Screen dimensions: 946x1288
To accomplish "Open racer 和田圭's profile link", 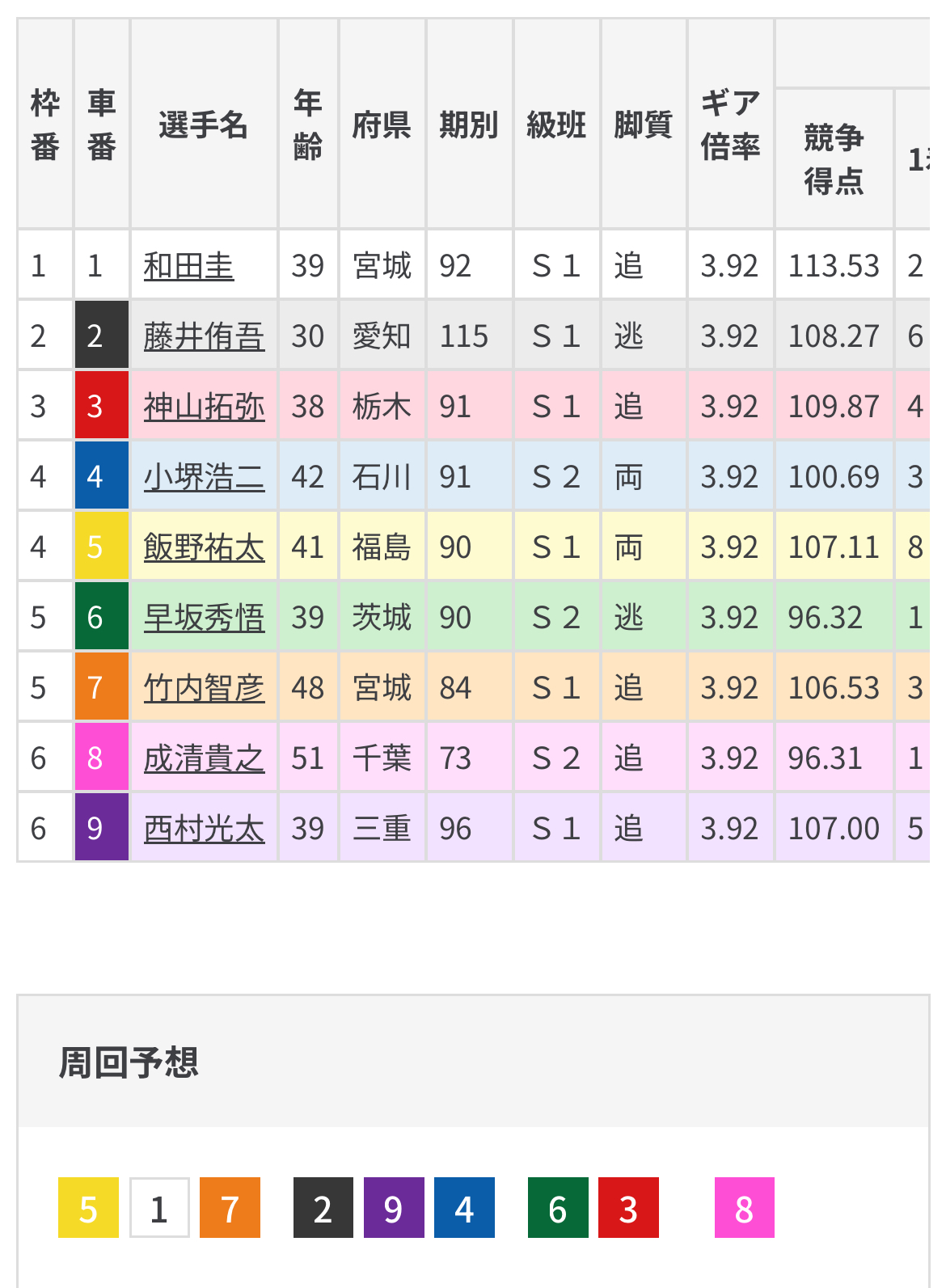I will (188, 266).
